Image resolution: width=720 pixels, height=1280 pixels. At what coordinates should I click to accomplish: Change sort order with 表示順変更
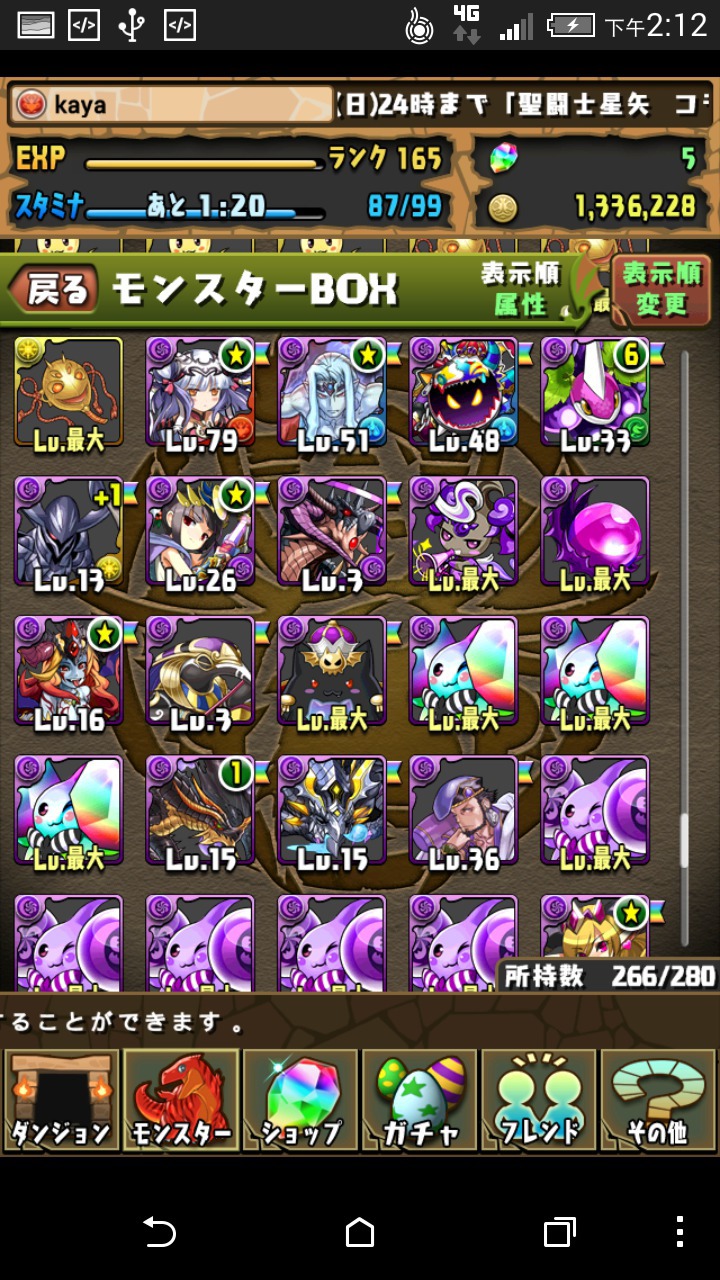point(661,289)
